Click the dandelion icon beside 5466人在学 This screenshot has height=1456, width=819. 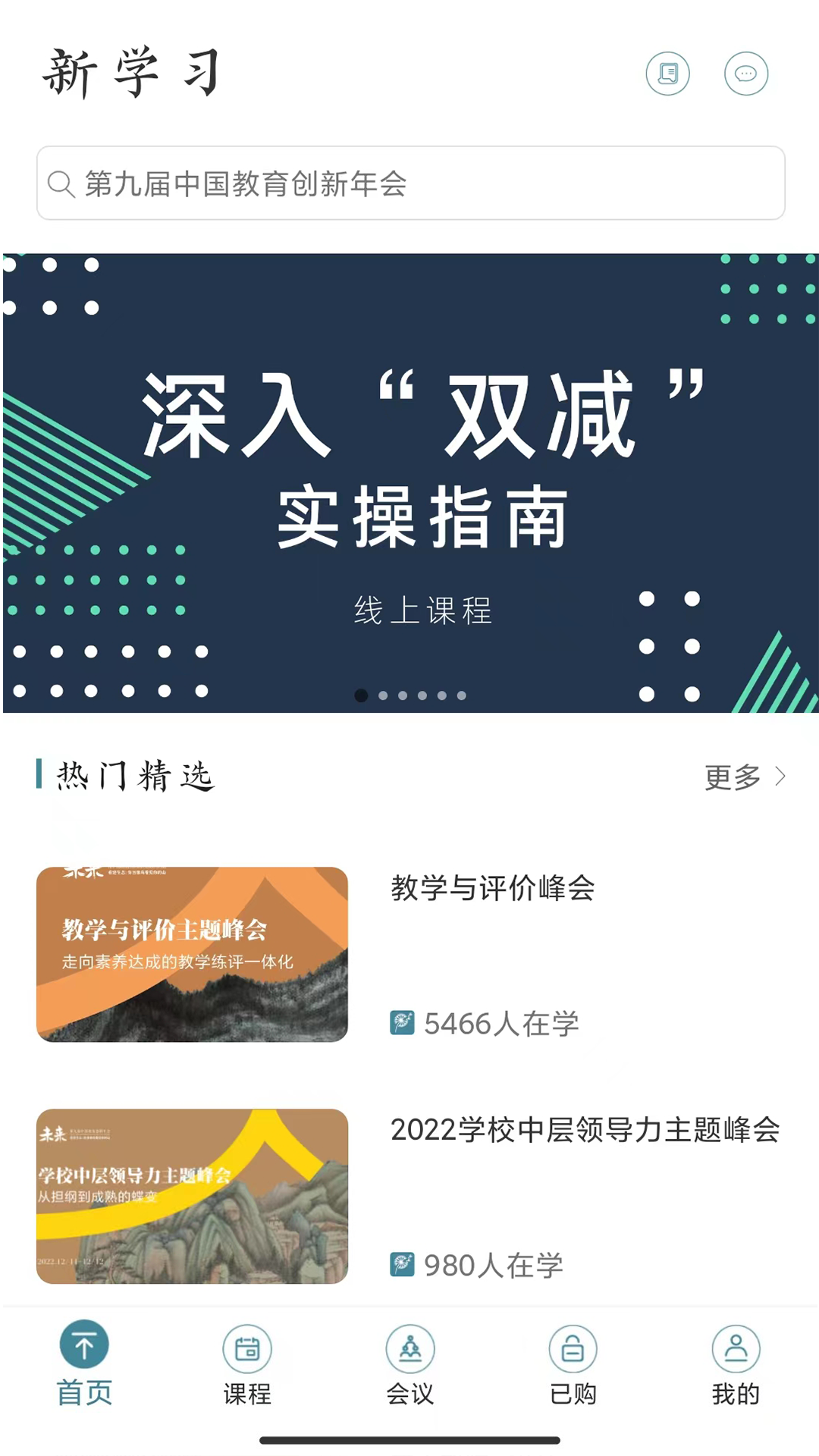click(401, 1022)
